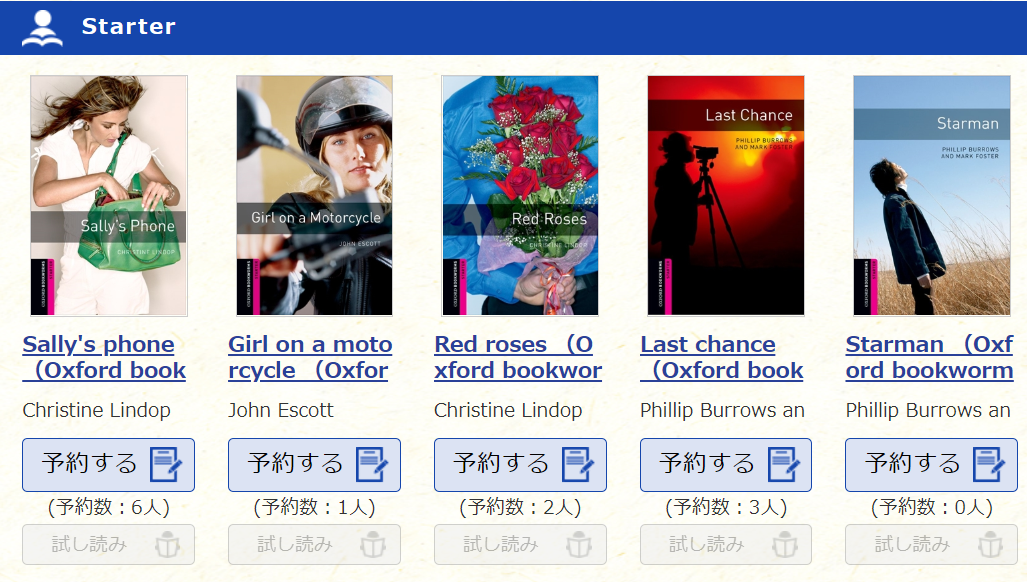Reserve Starman with 予約する
This screenshot has width=1027, height=582.
[932, 465]
